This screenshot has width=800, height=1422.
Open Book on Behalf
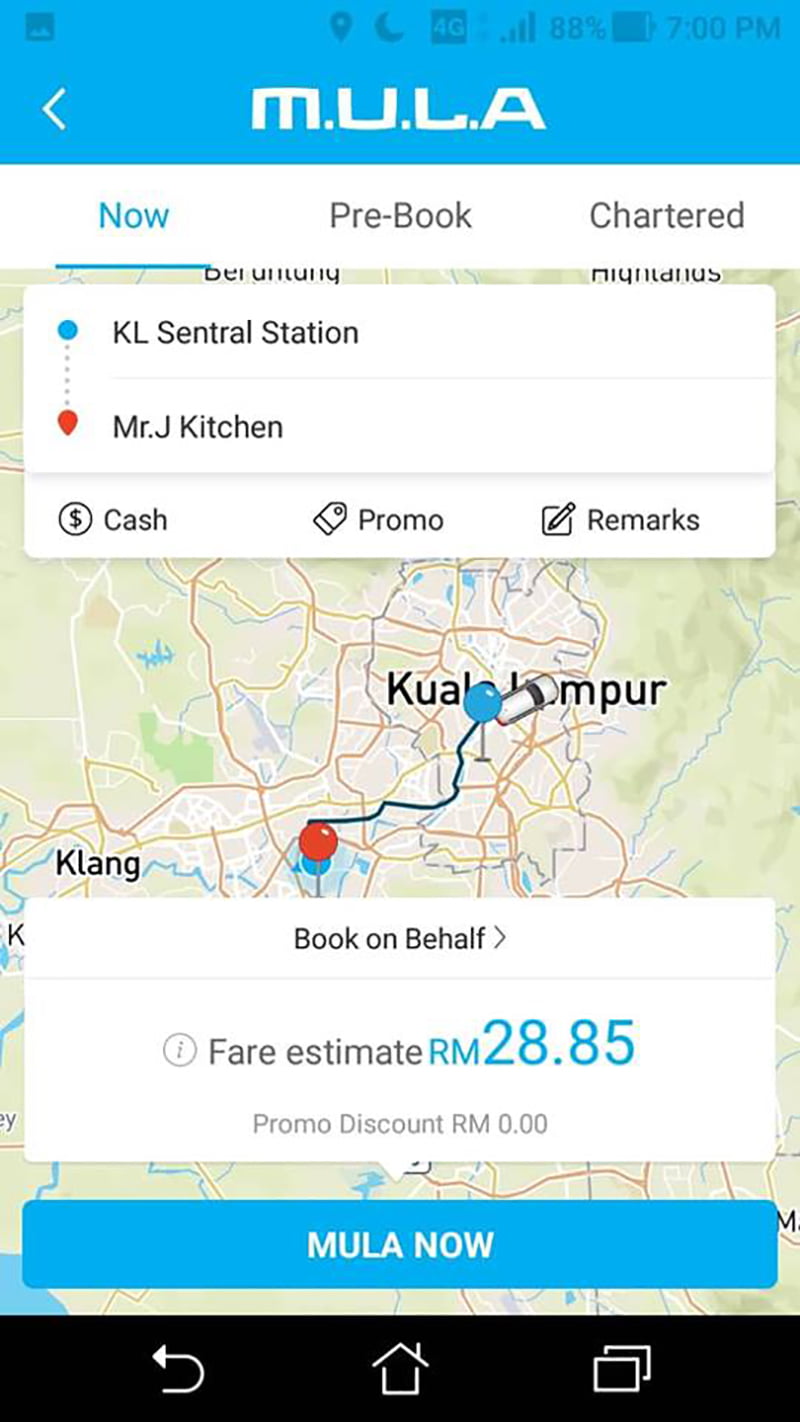click(400, 939)
